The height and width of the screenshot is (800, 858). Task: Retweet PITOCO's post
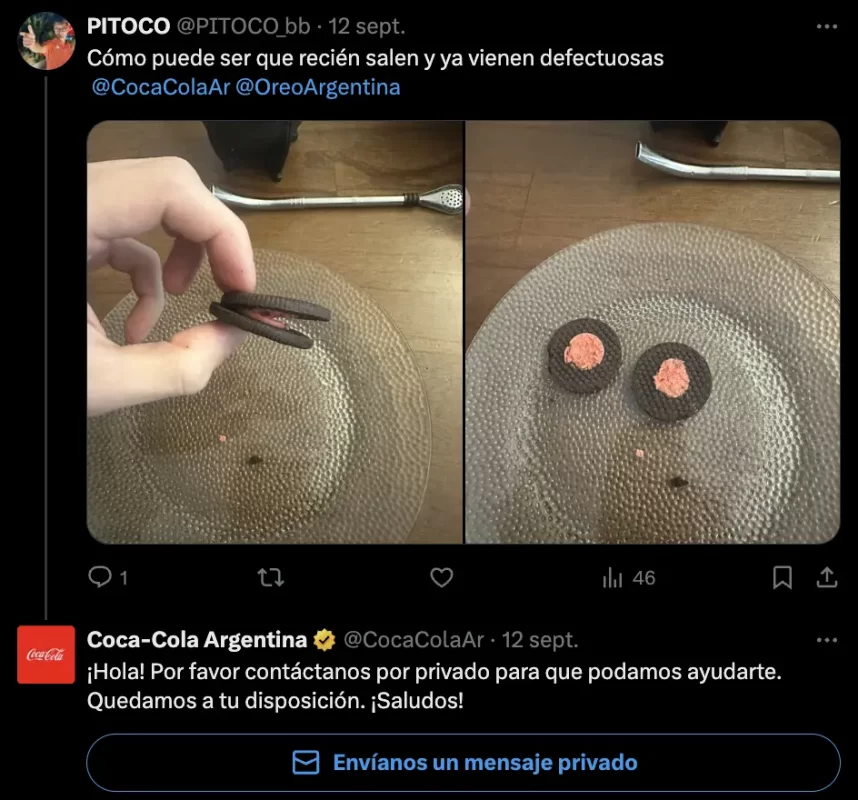[x=270, y=577]
